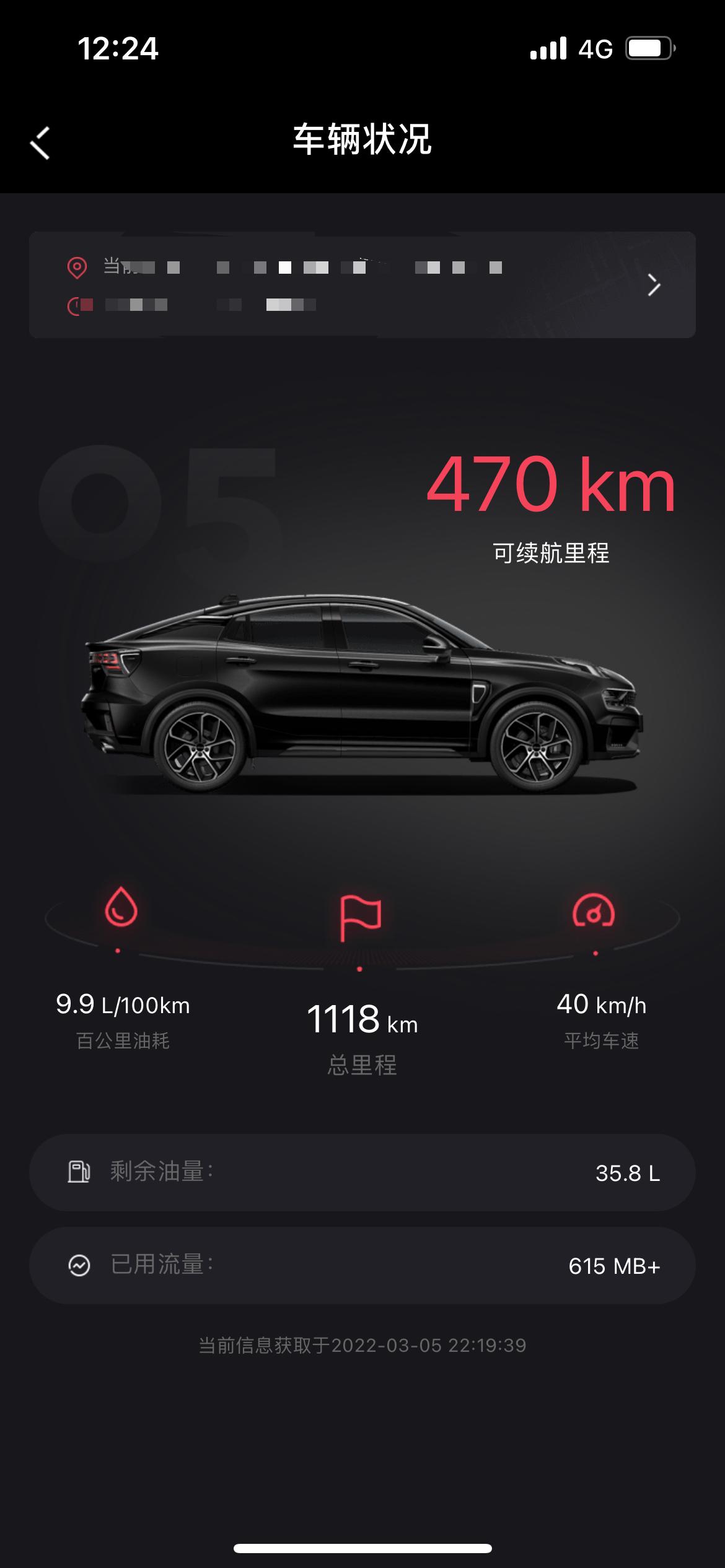
Task: Open the vehicle location card
Action: pyautogui.click(x=362, y=285)
